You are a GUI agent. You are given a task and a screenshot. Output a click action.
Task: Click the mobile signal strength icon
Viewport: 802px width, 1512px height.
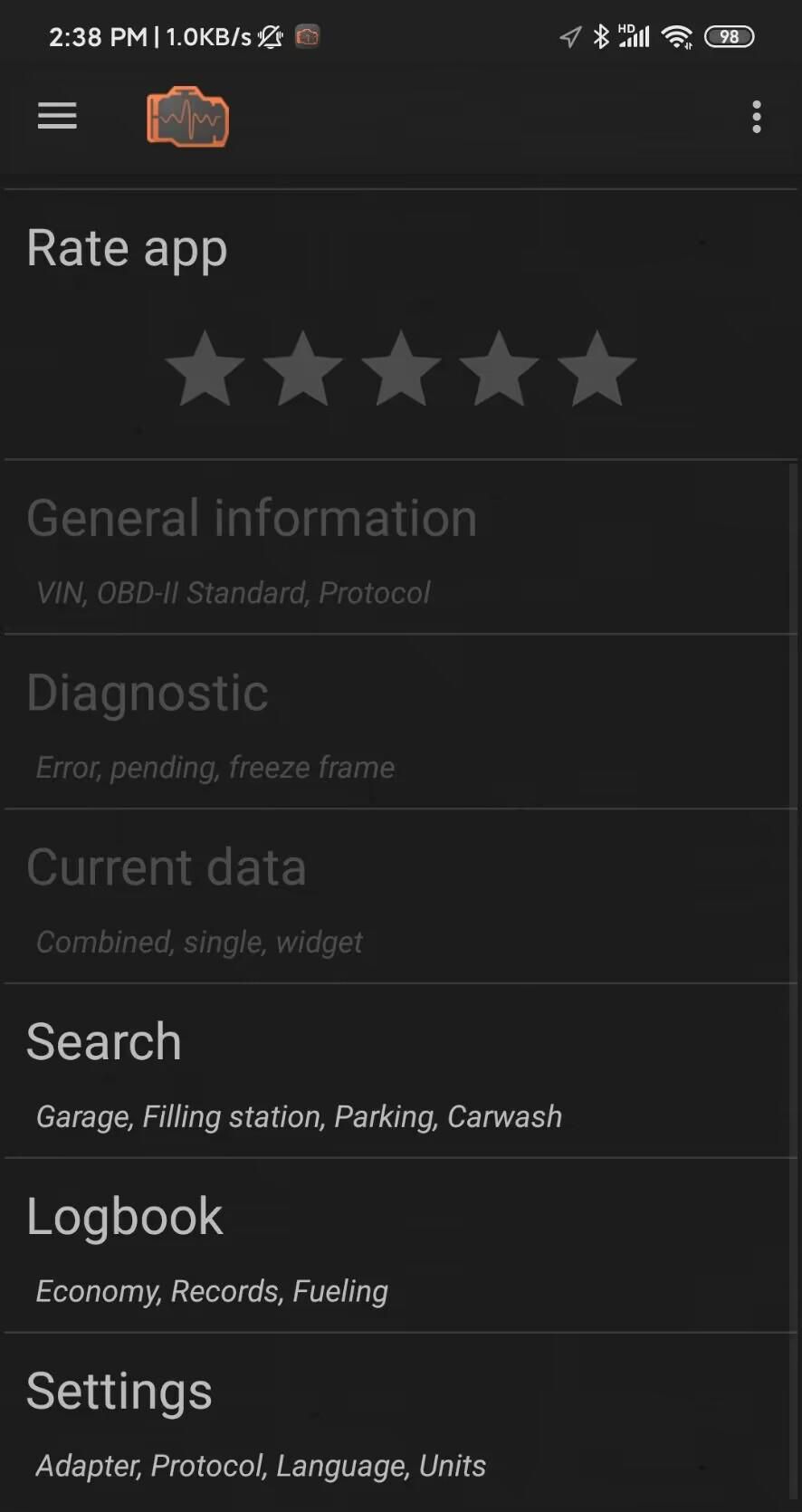634,36
